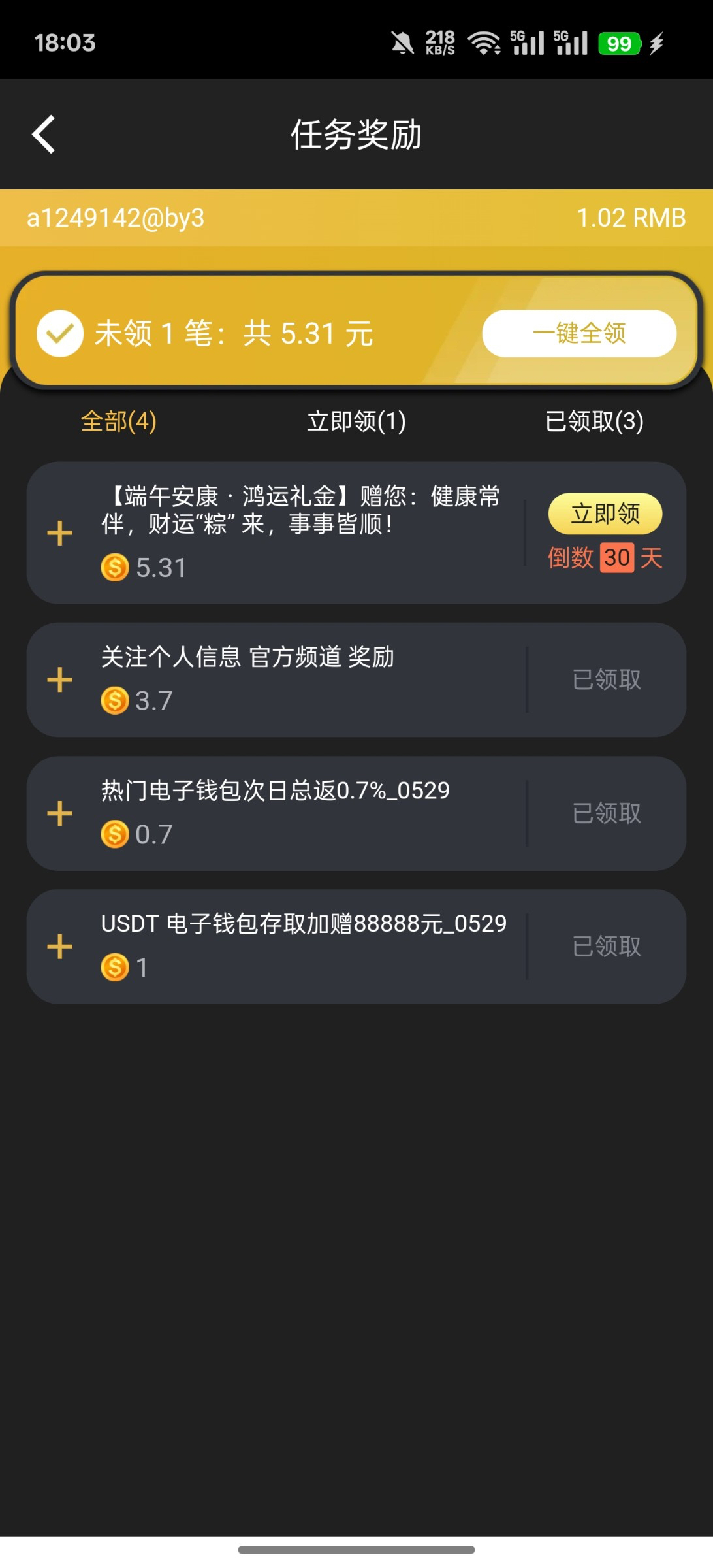
Task: Switch to the 全部(4) tab
Action: coord(118,421)
